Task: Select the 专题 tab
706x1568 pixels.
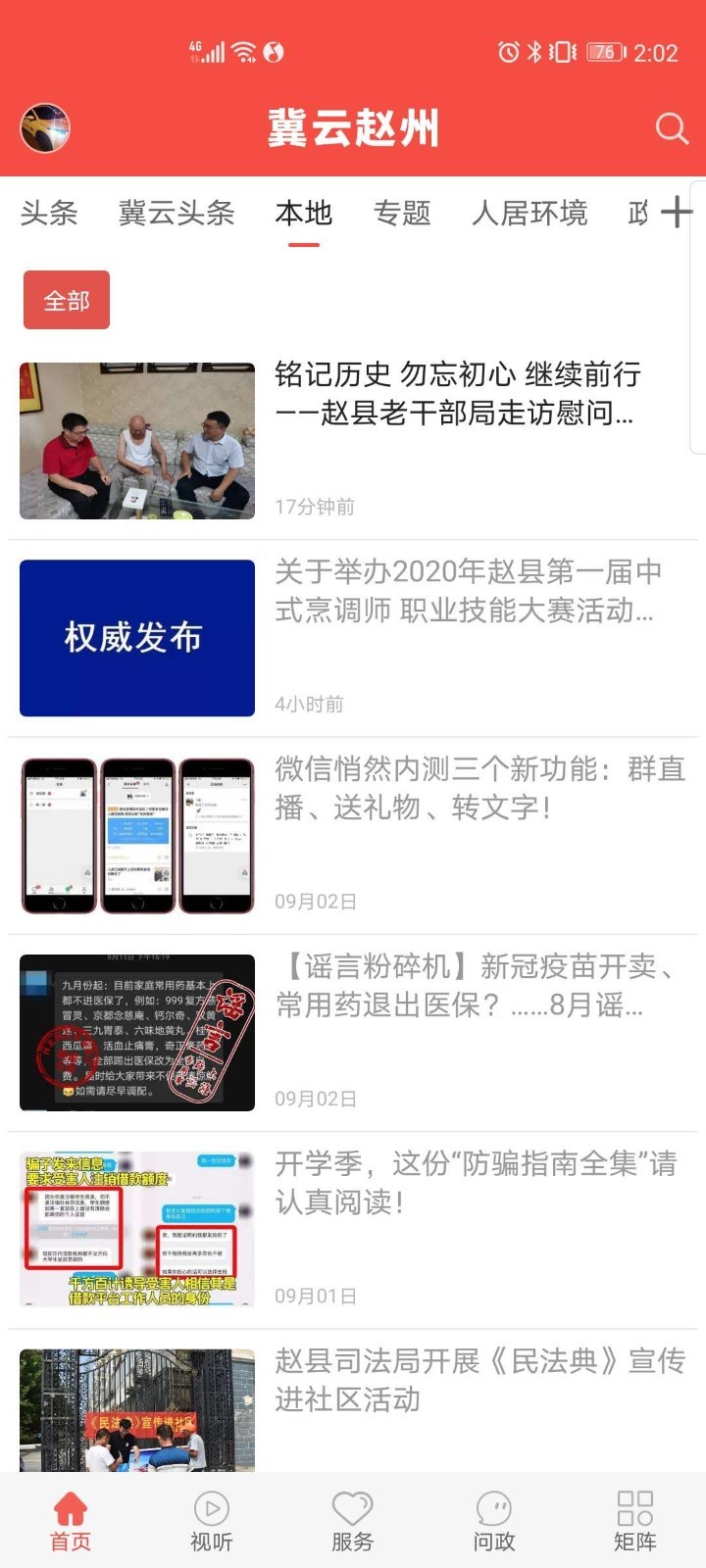Action: coord(402,213)
